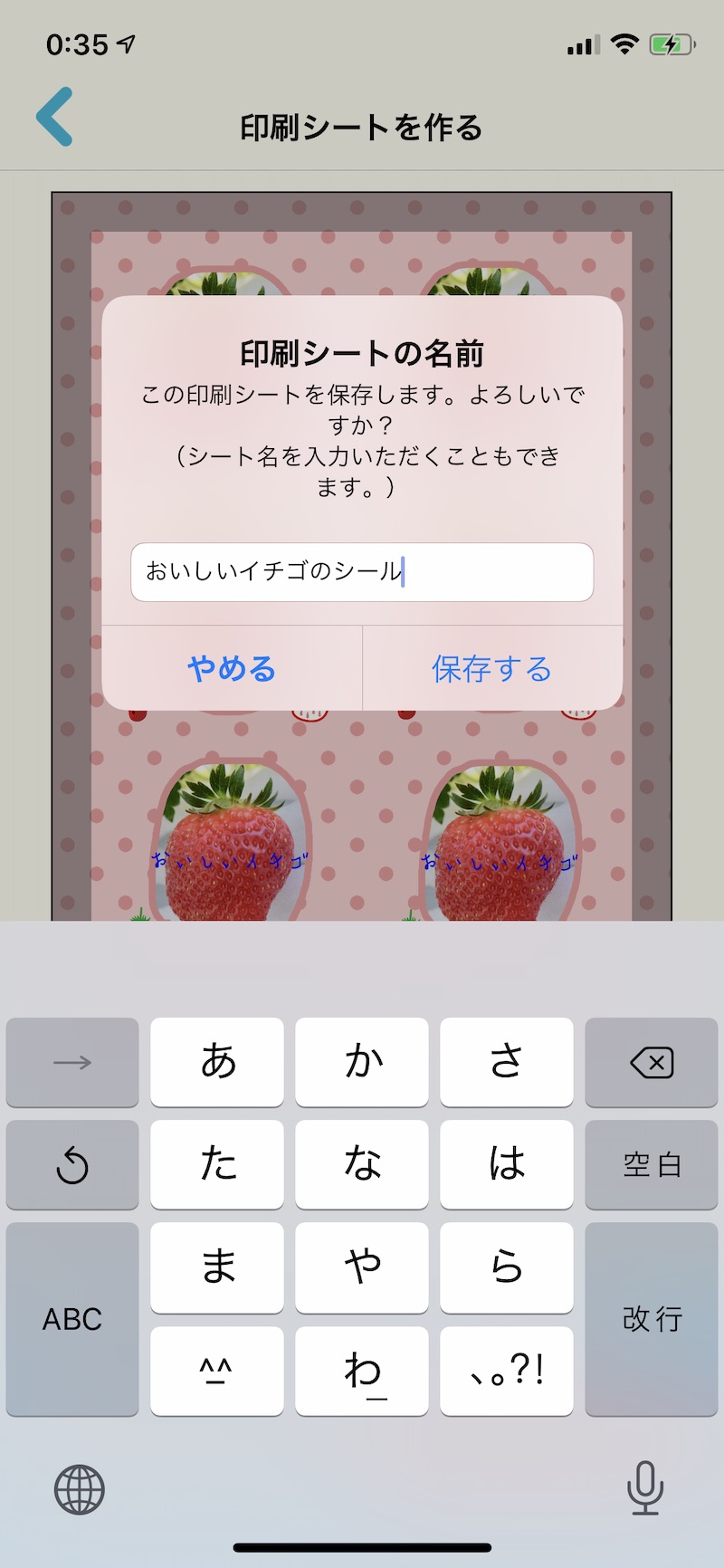
Task: Start dictation with the microphone key
Action: tap(644, 1487)
